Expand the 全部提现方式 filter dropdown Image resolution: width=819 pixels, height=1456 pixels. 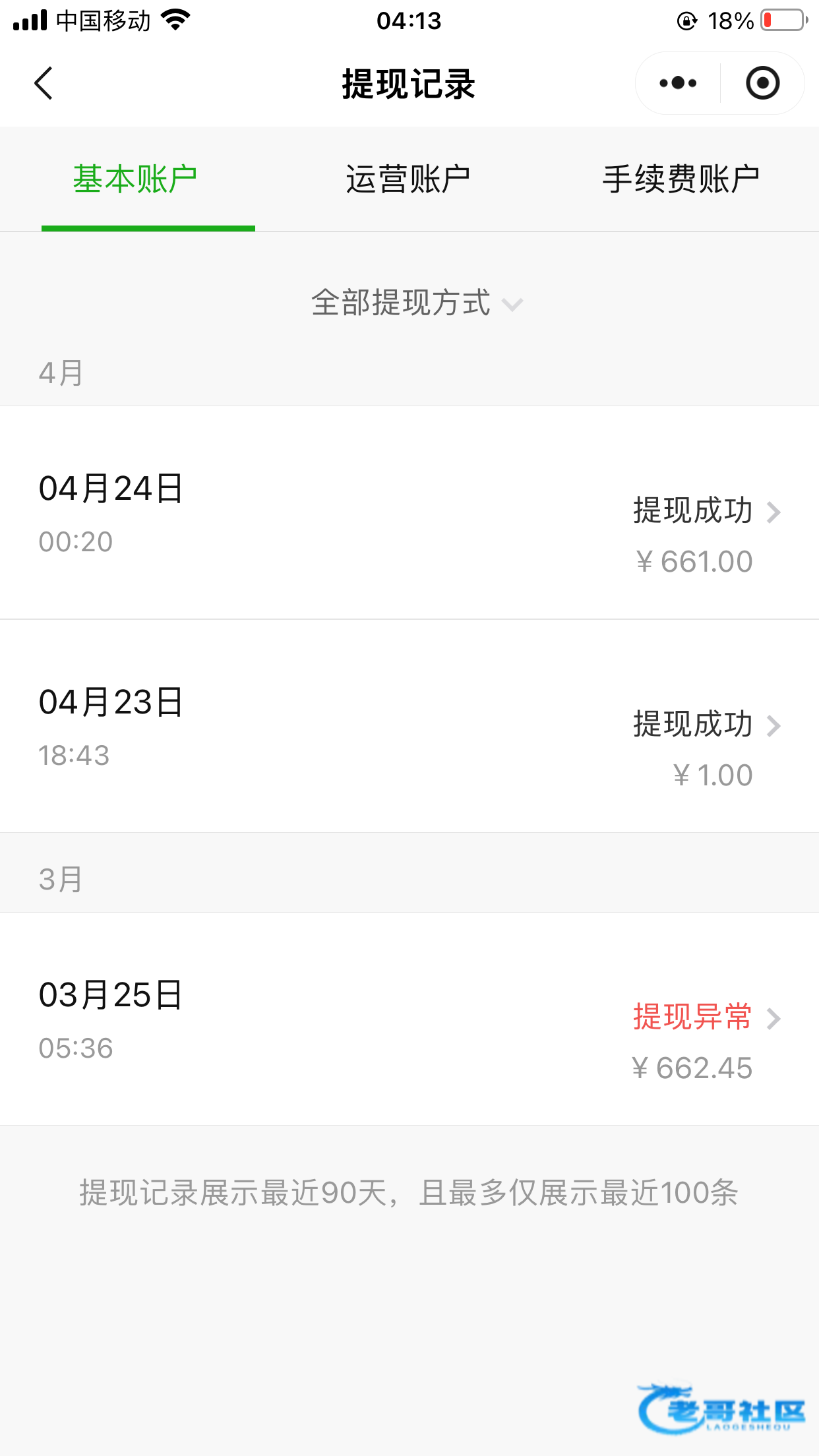click(x=417, y=303)
